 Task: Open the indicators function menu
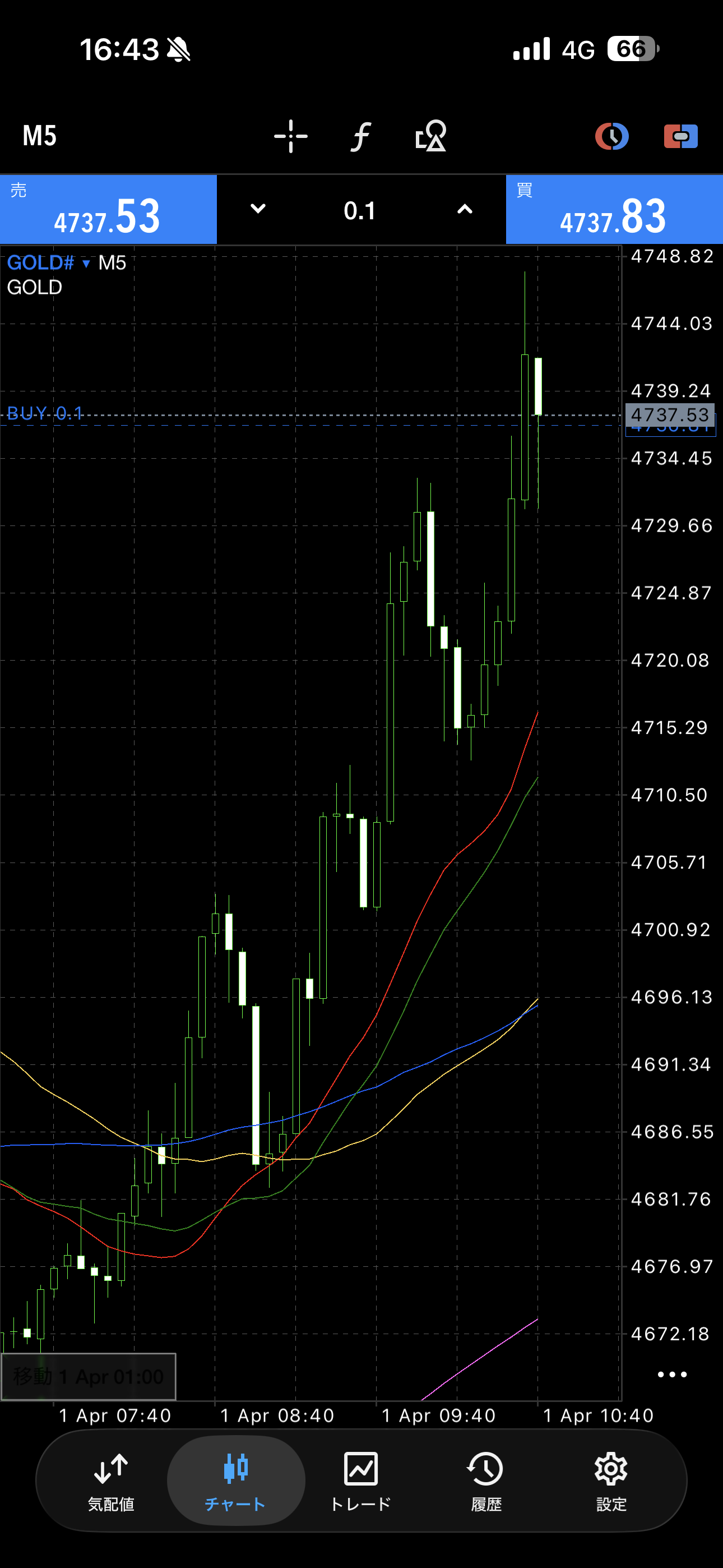361,136
